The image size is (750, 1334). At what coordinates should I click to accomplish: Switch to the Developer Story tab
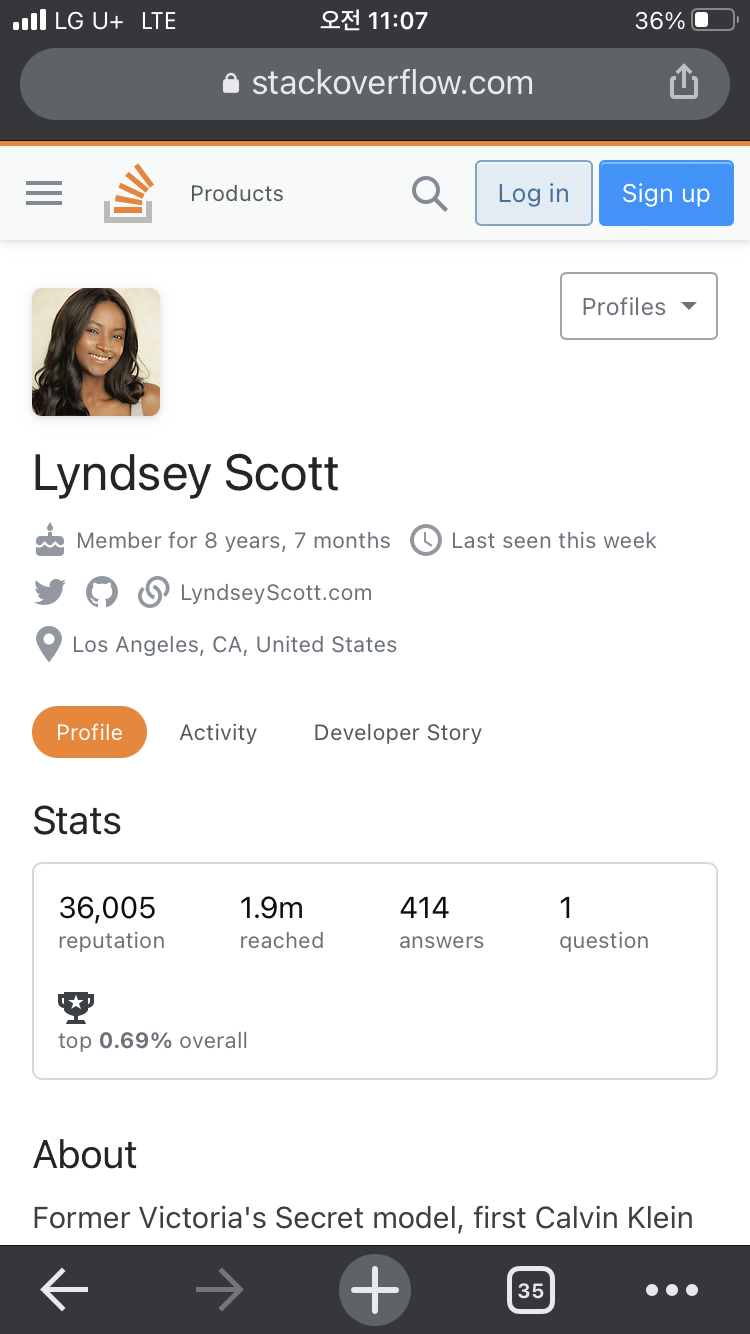tap(398, 732)
